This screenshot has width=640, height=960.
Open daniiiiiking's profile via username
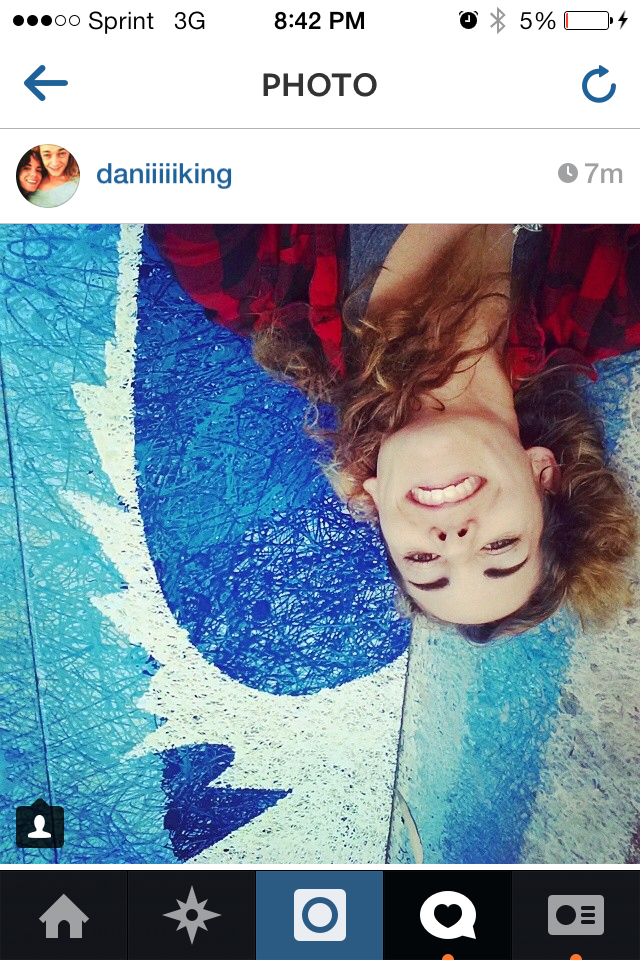tap(164, 175)
